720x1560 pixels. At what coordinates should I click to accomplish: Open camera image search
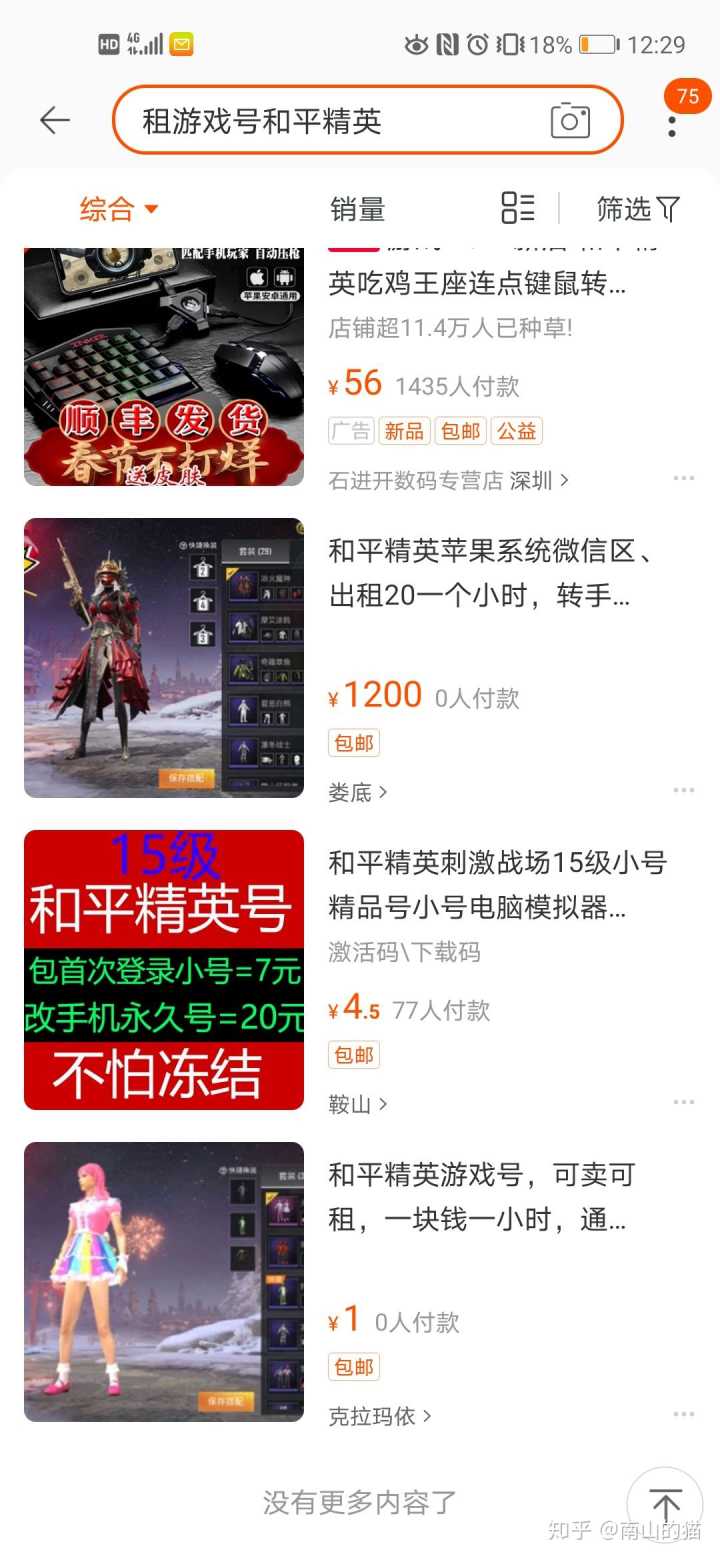pos(570,121)
